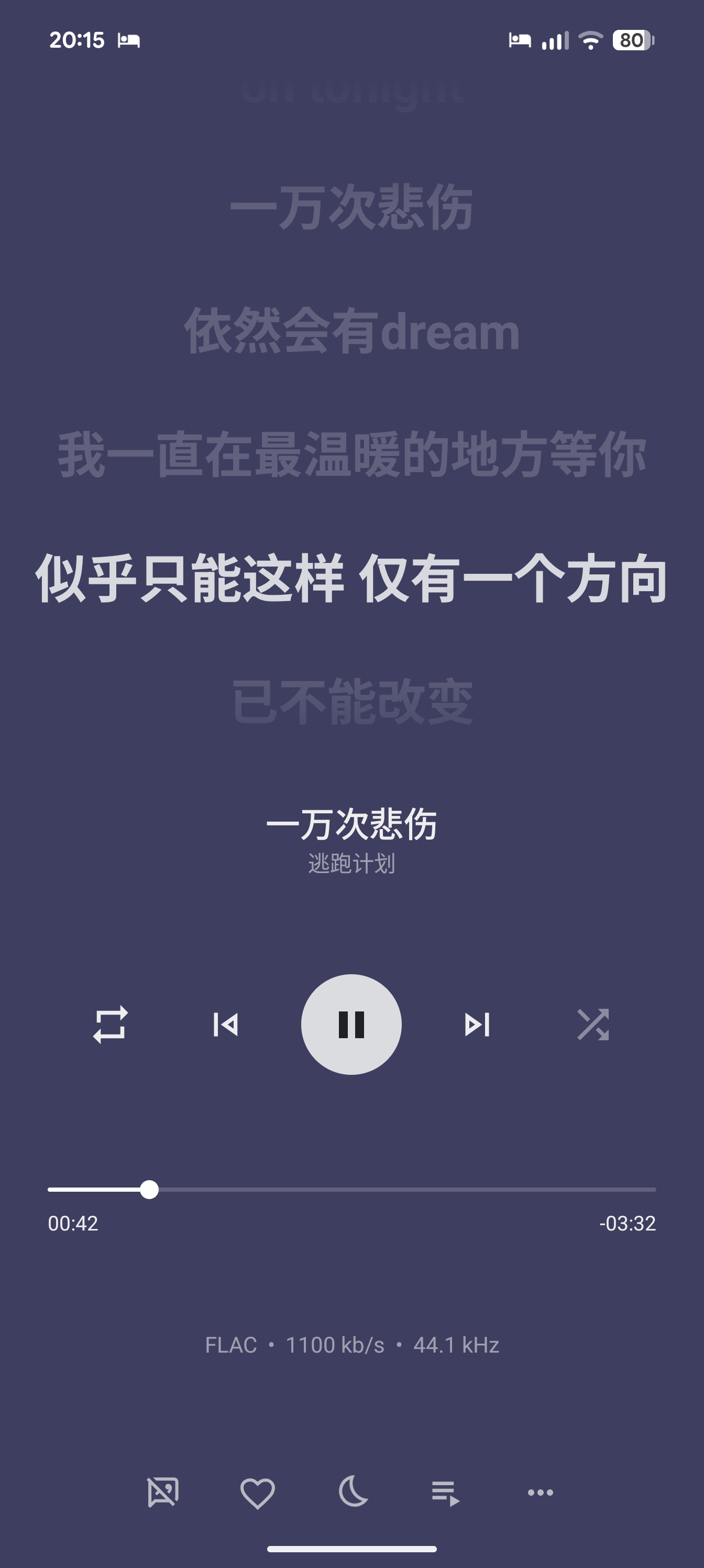This screenshot has height=1568, width=704.
Task: Open the more options menu
Action: click(x=541, y=1492)
